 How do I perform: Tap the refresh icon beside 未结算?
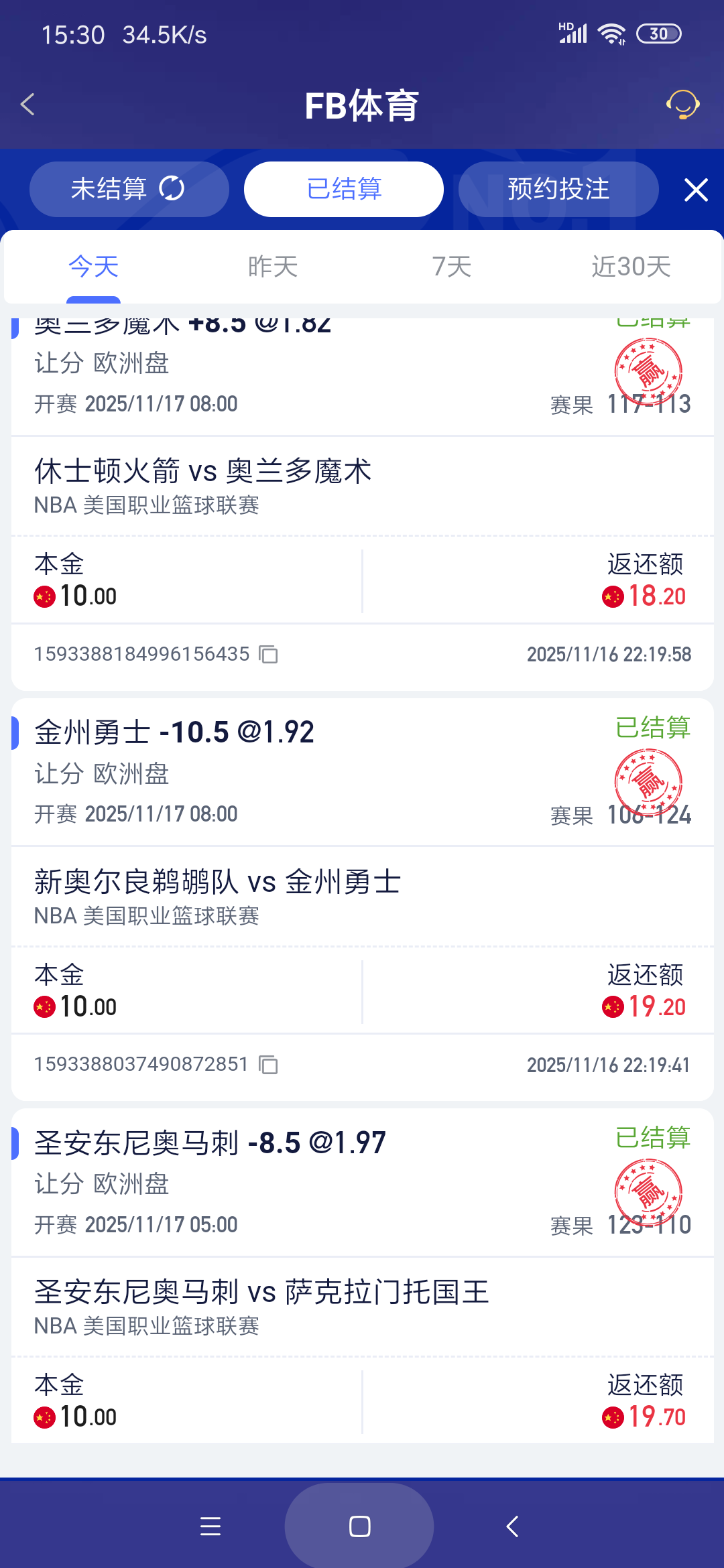[x=172, y=189]
